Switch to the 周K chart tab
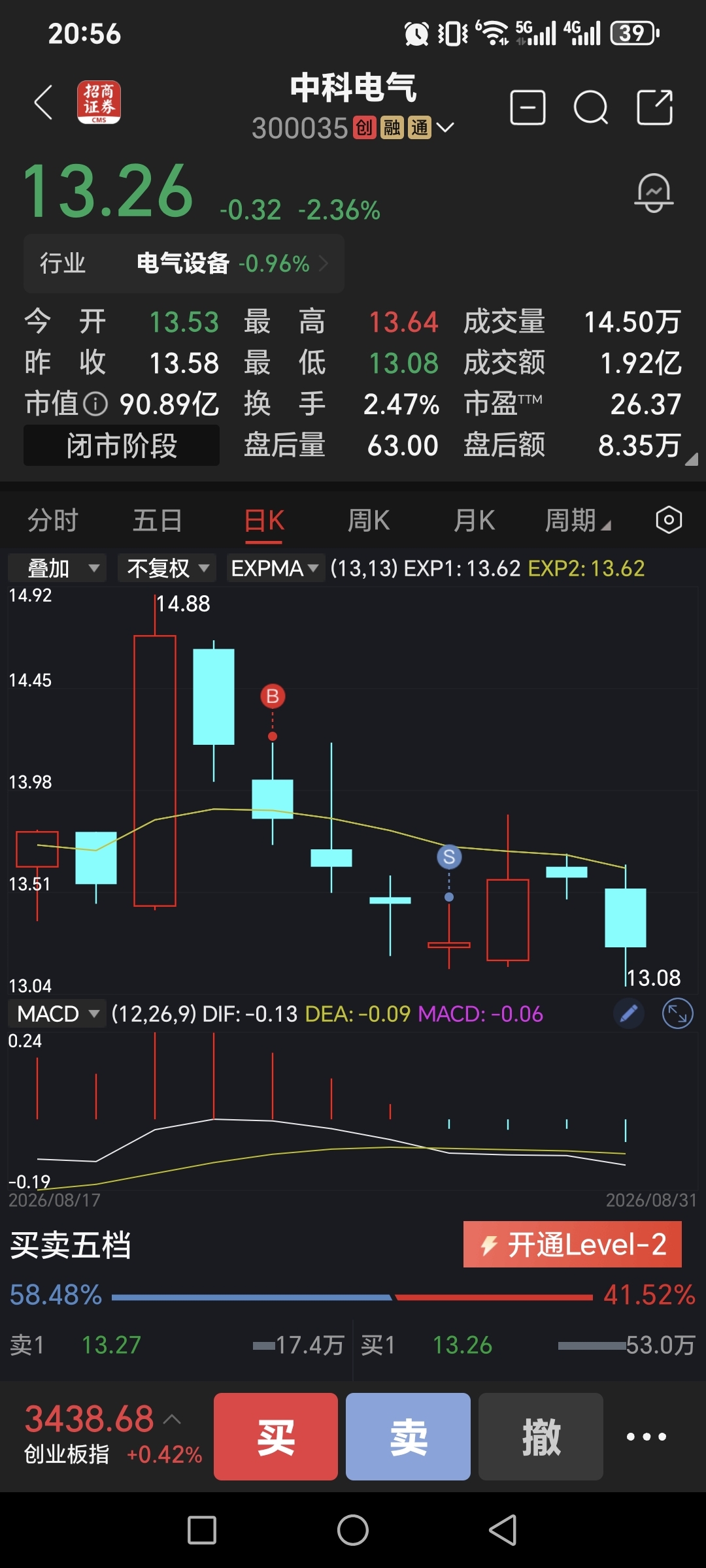The image size is (706, 1568). point(369,521)
